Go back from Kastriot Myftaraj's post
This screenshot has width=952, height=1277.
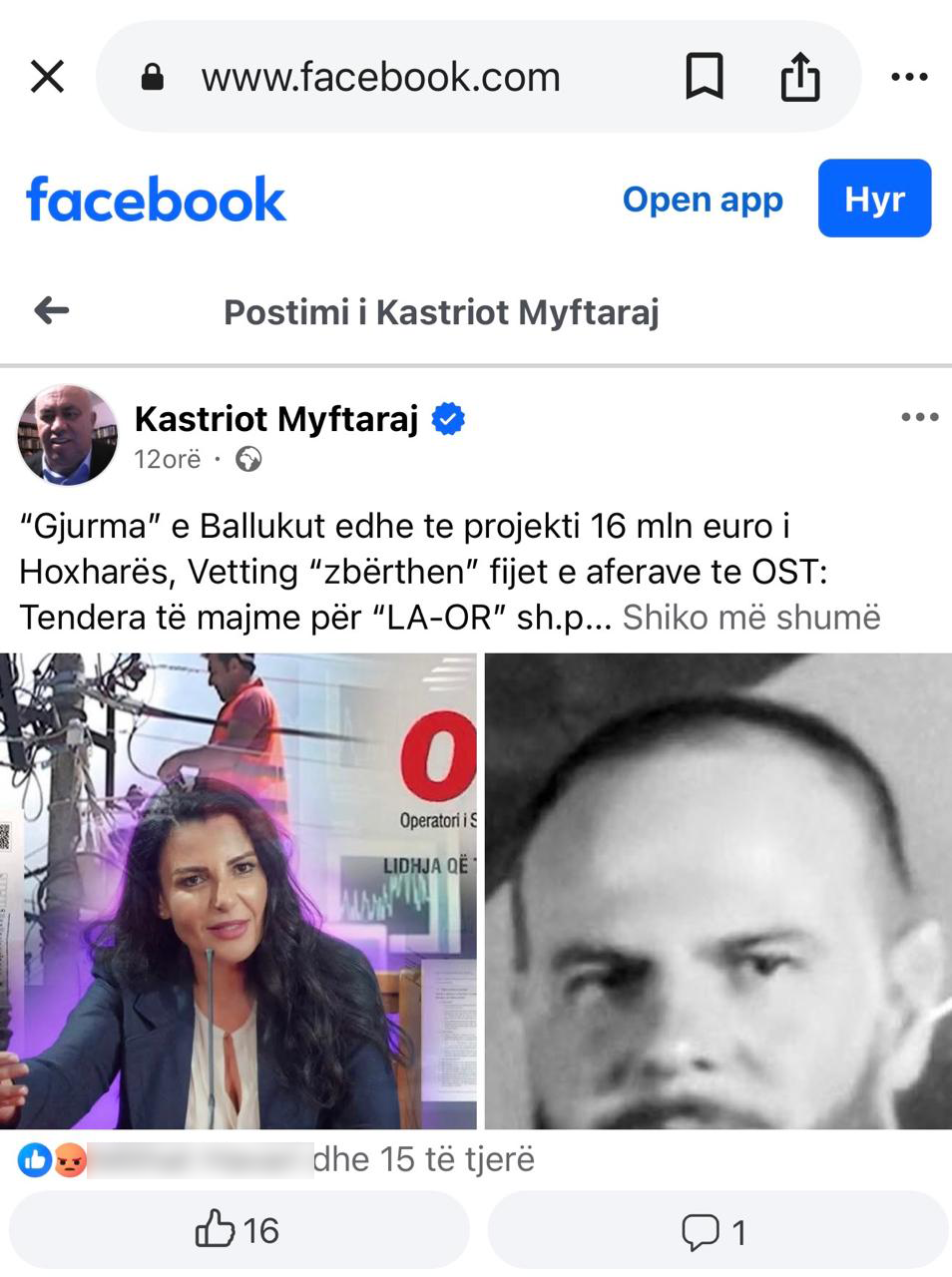[x=52, y=311]
